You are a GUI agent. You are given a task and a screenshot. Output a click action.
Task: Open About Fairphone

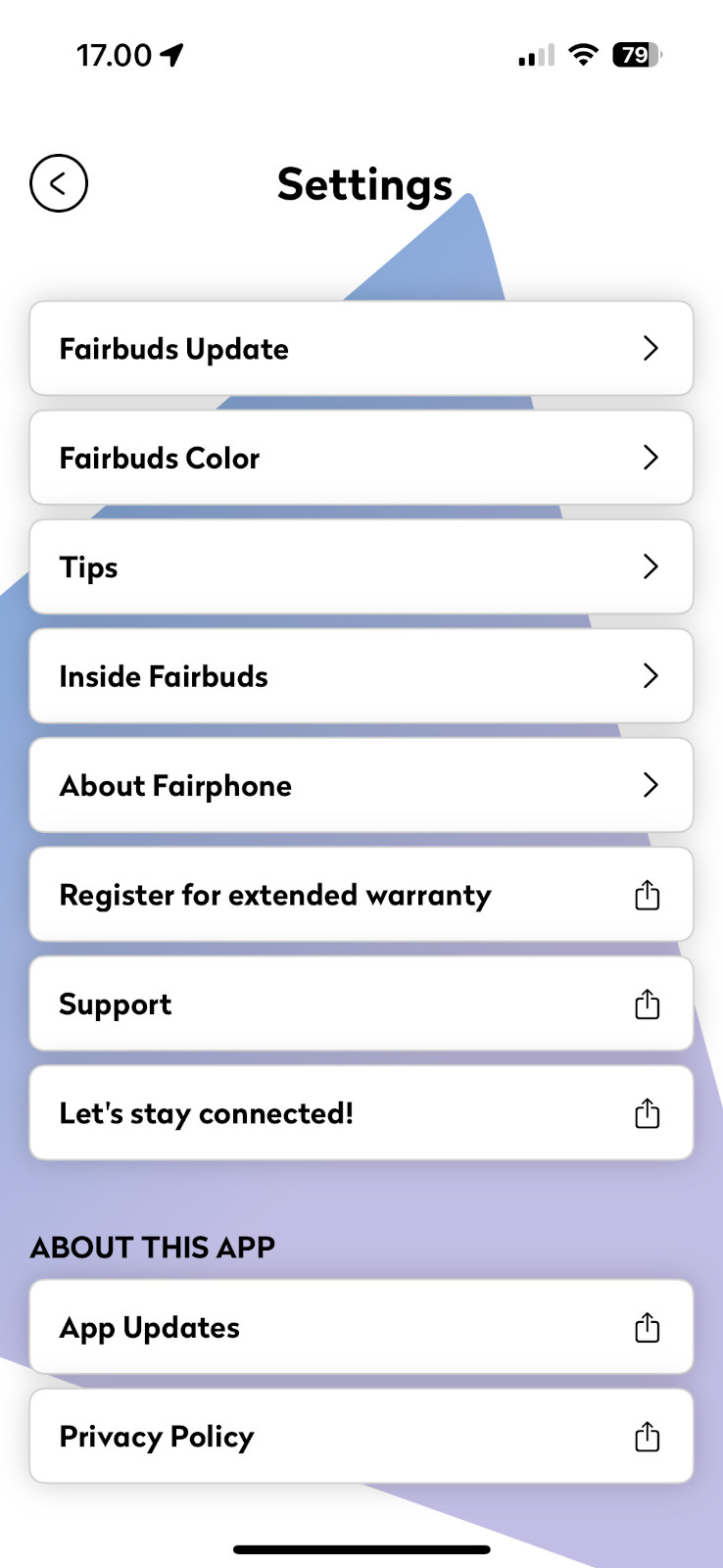click(x=361, y=786)
